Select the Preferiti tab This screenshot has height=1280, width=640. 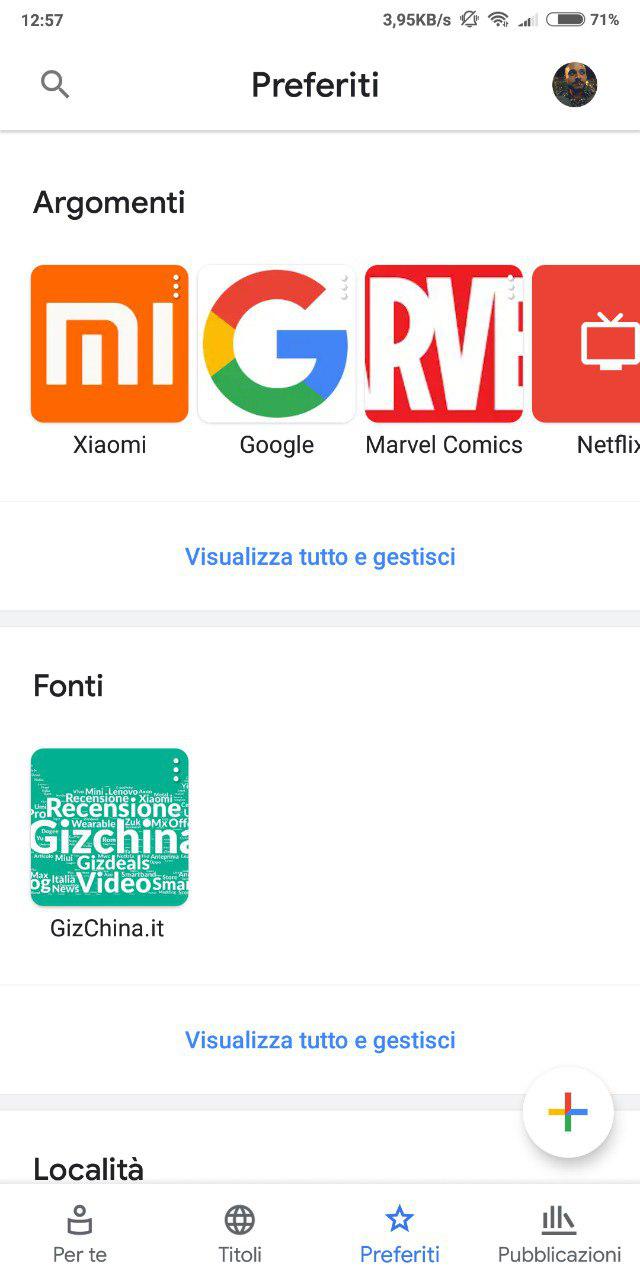tap(400, 1233)
